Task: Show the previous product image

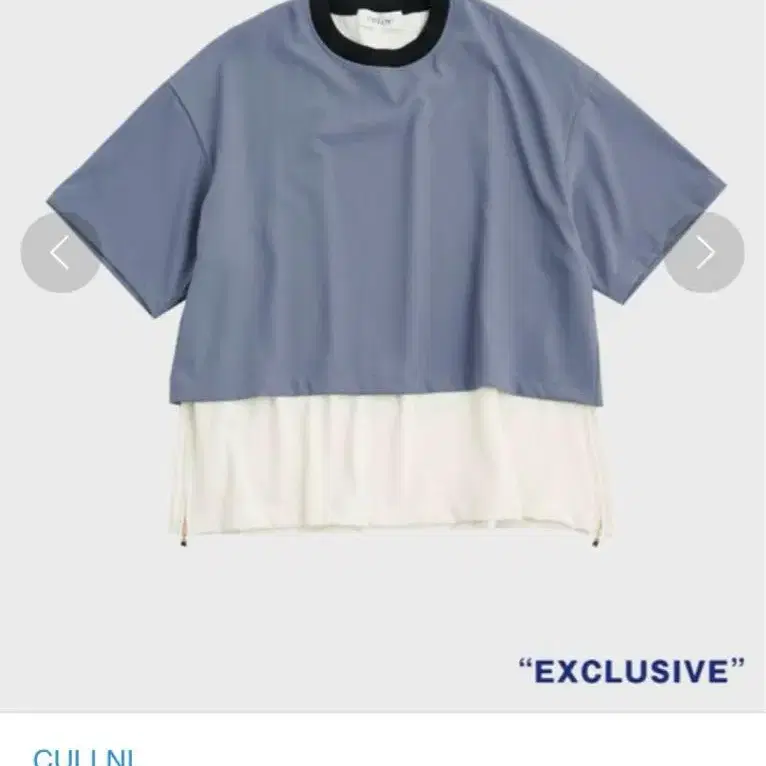Action: coord(60,253)
